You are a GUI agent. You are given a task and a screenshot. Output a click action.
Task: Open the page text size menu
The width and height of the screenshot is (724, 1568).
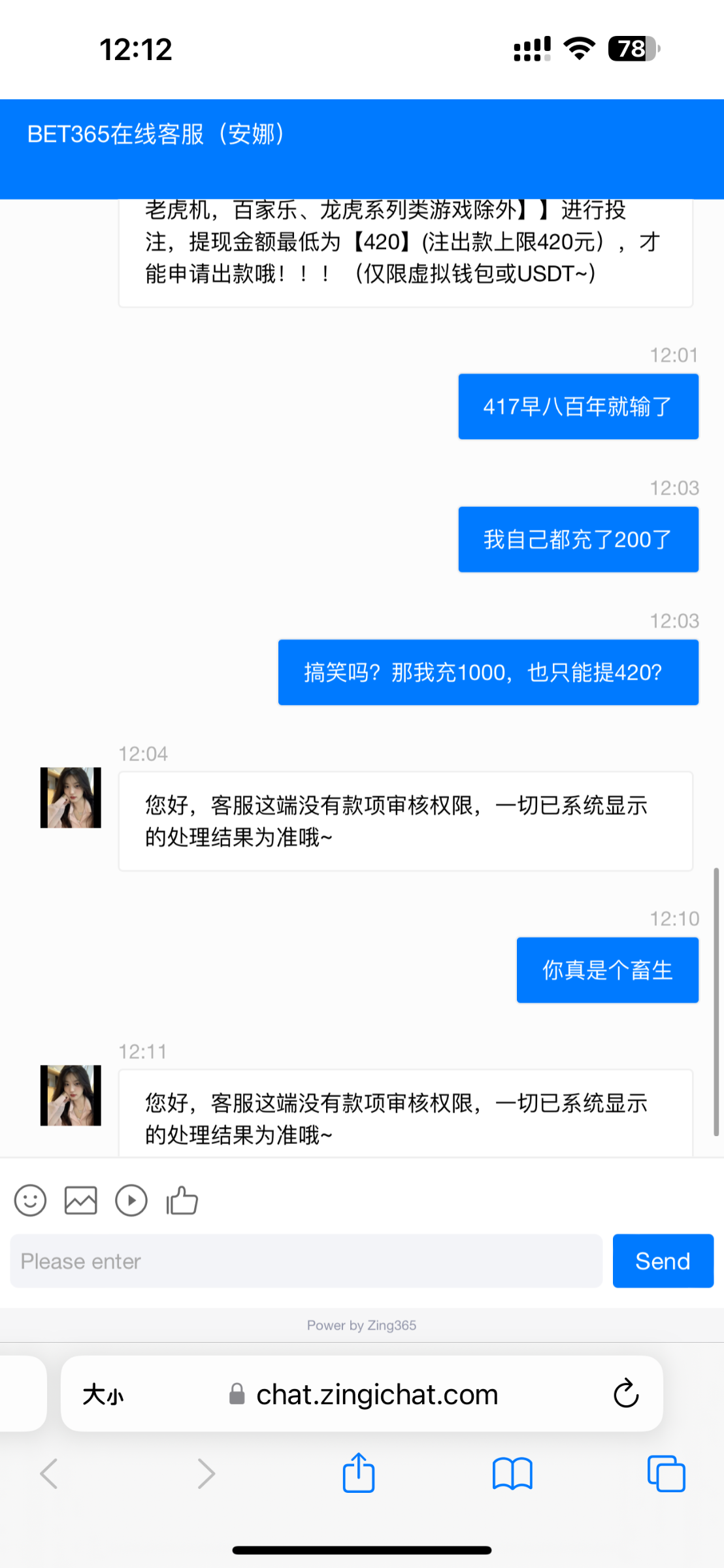(x=103, y=1395)
